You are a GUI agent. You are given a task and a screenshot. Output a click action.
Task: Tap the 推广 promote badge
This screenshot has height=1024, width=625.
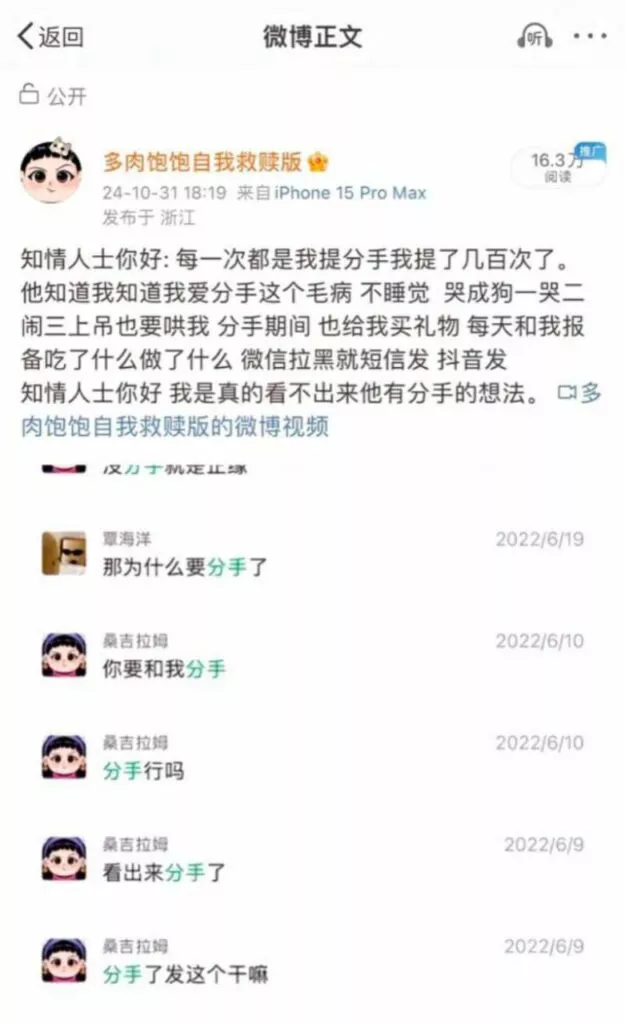[x=591, y=152]
